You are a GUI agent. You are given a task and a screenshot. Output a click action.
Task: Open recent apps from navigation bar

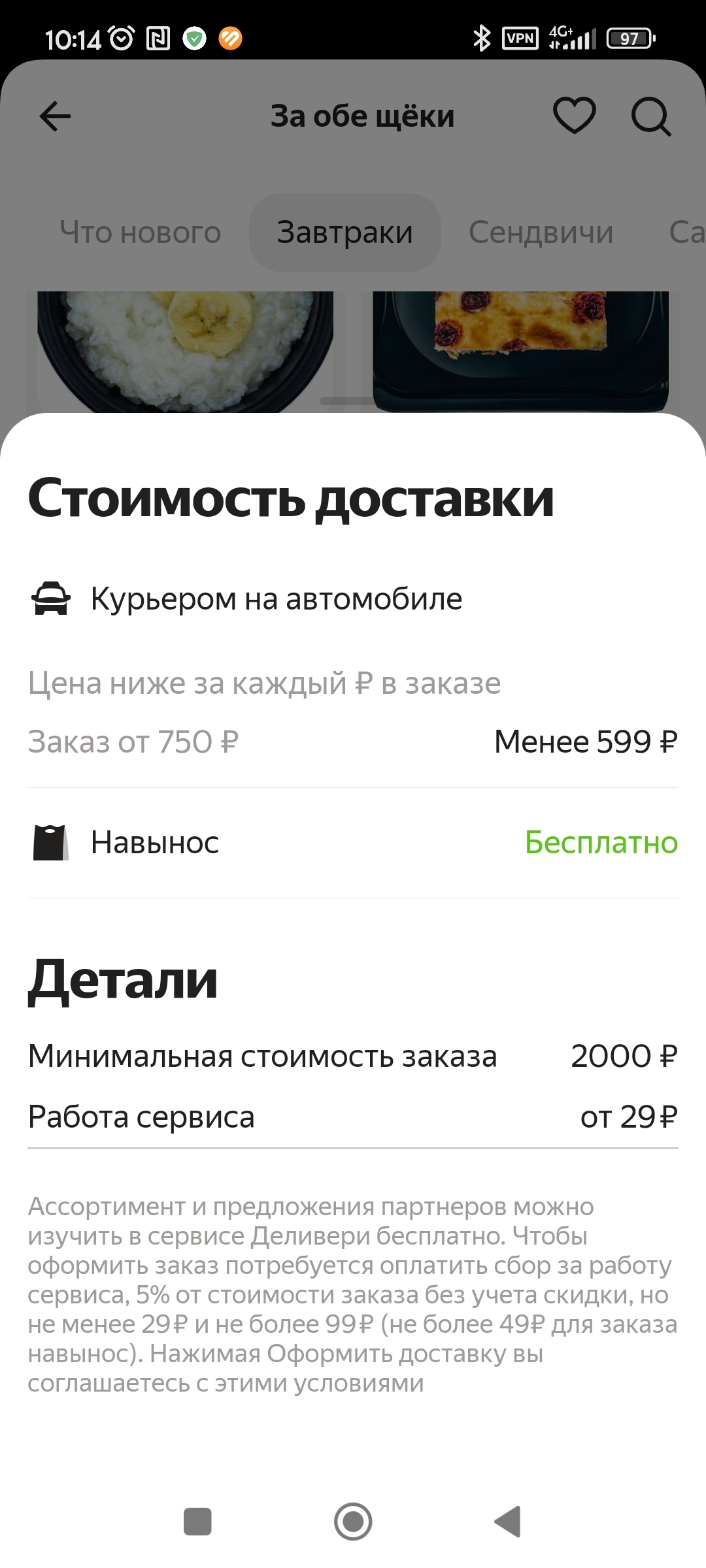(197, 1522)
